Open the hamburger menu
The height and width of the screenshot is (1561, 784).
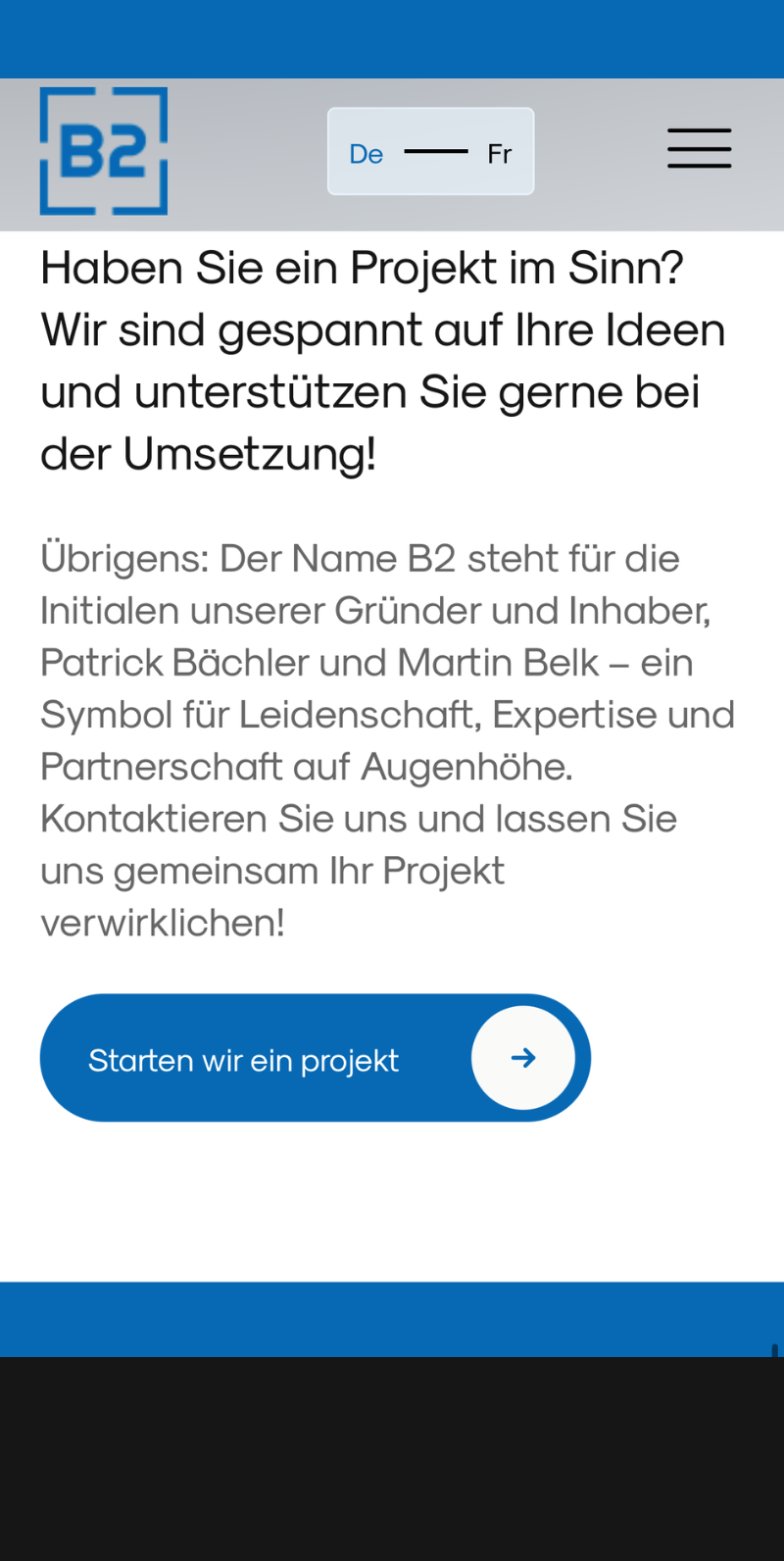(x=699, y=149)
